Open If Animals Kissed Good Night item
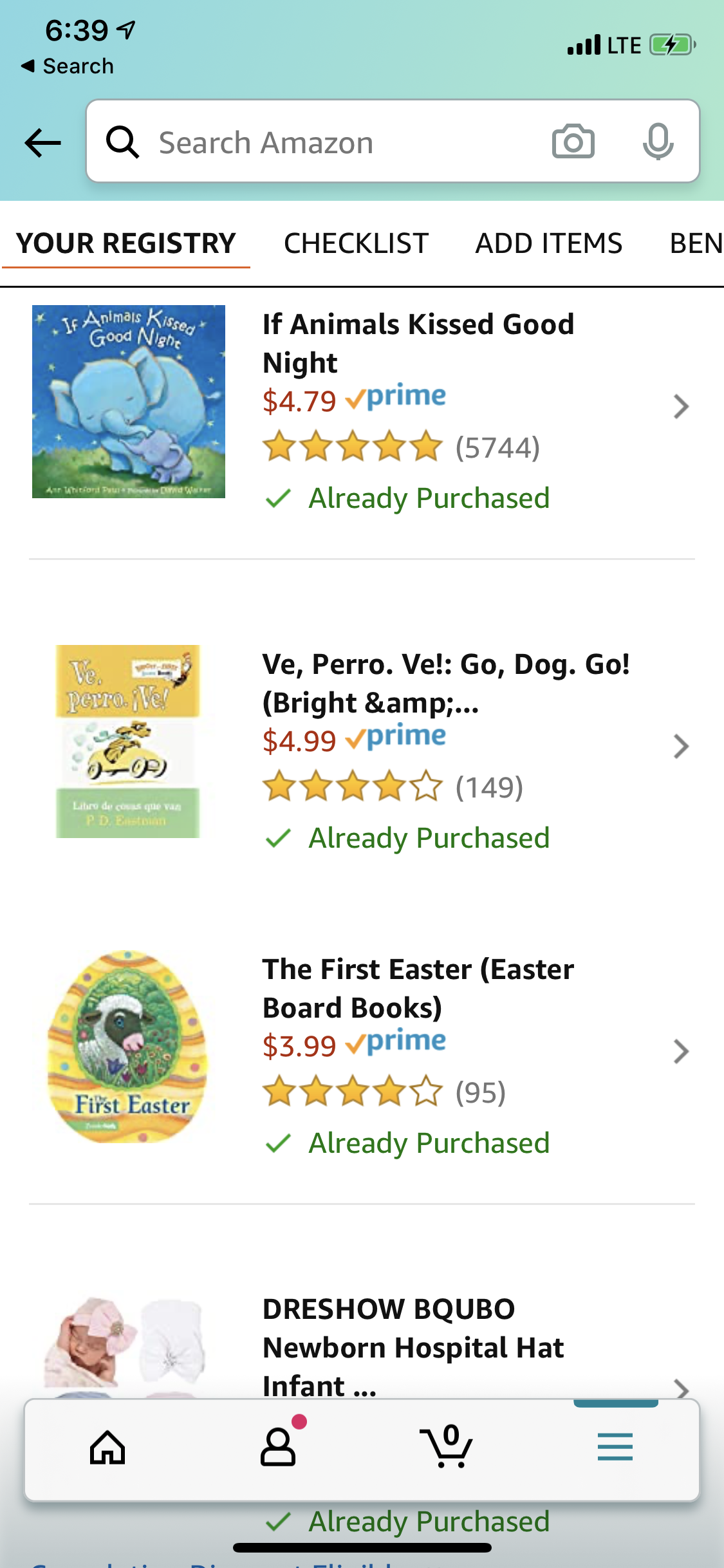Screen dimensions: 724x1568 tap(418, 343)
